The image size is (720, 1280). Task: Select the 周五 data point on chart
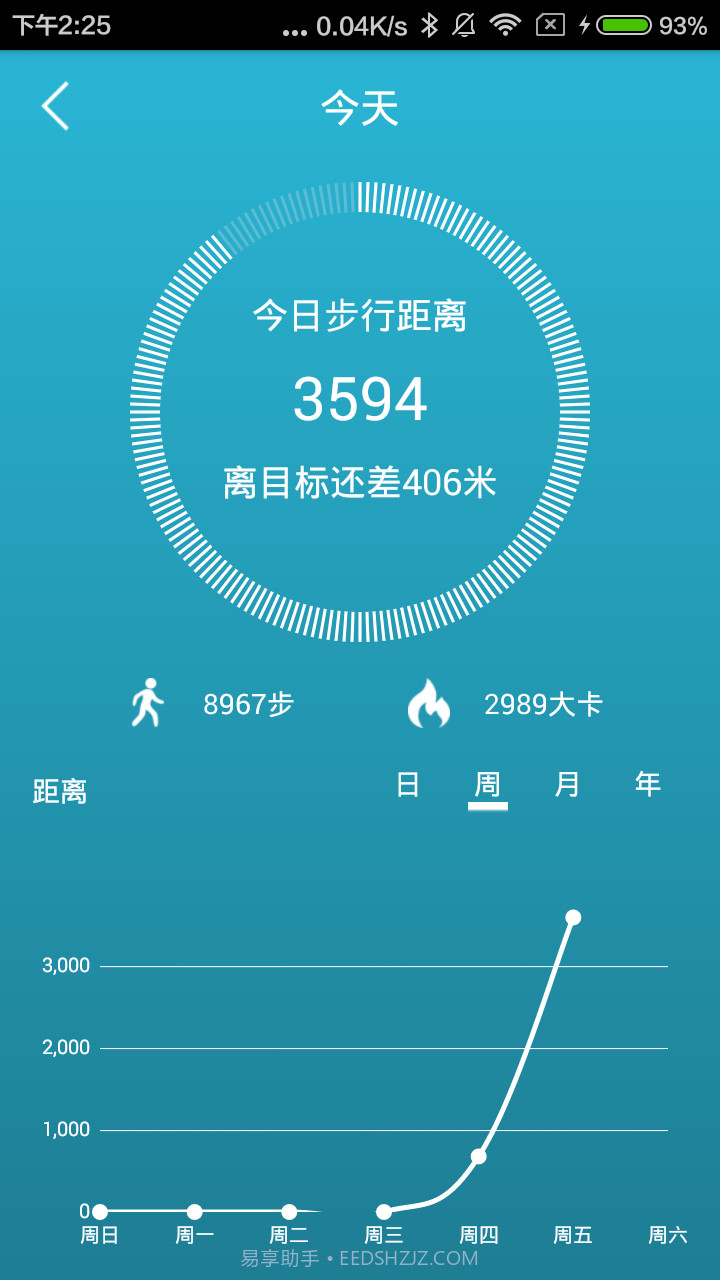(572, 916)
